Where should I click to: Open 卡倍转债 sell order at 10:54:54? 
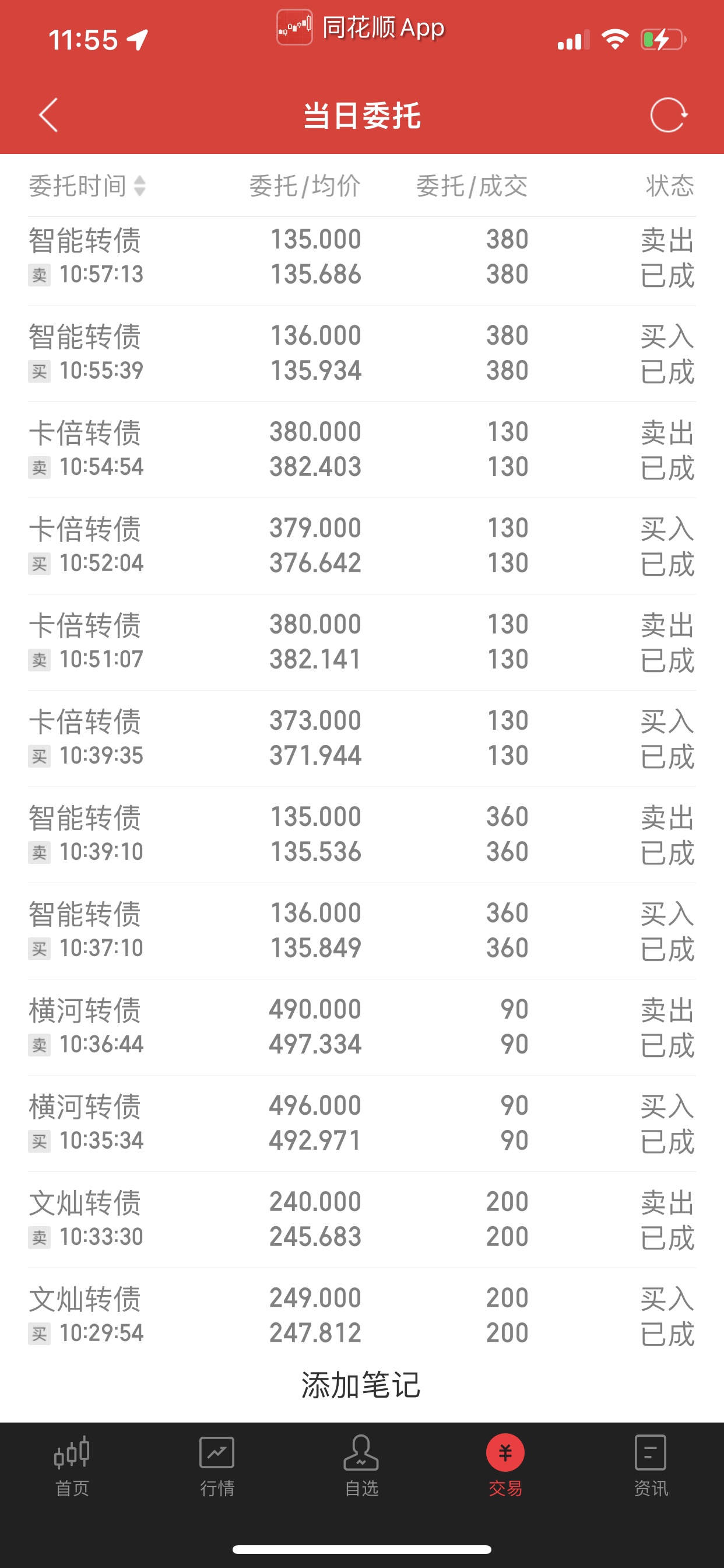[x=362, y=450]
